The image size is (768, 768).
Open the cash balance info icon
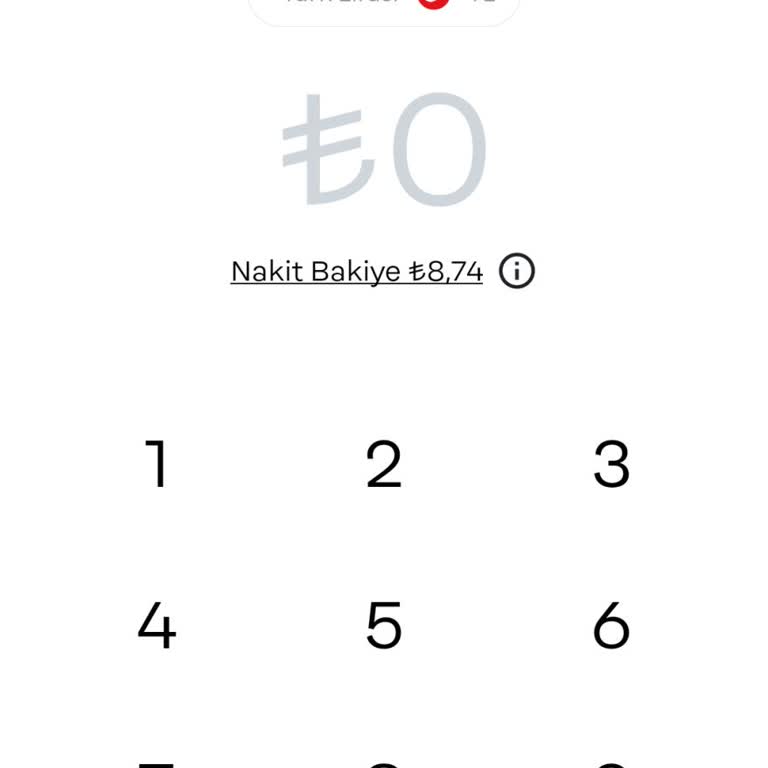[x=517, y=271]
